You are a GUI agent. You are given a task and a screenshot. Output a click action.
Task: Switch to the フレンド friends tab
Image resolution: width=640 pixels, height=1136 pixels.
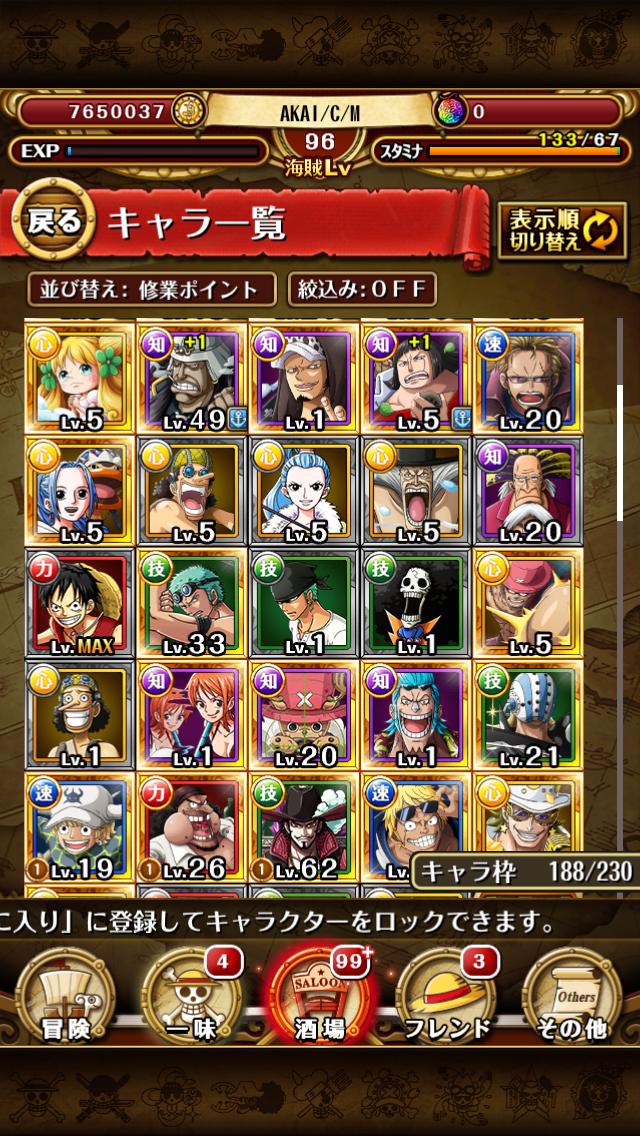coord(447,998)
